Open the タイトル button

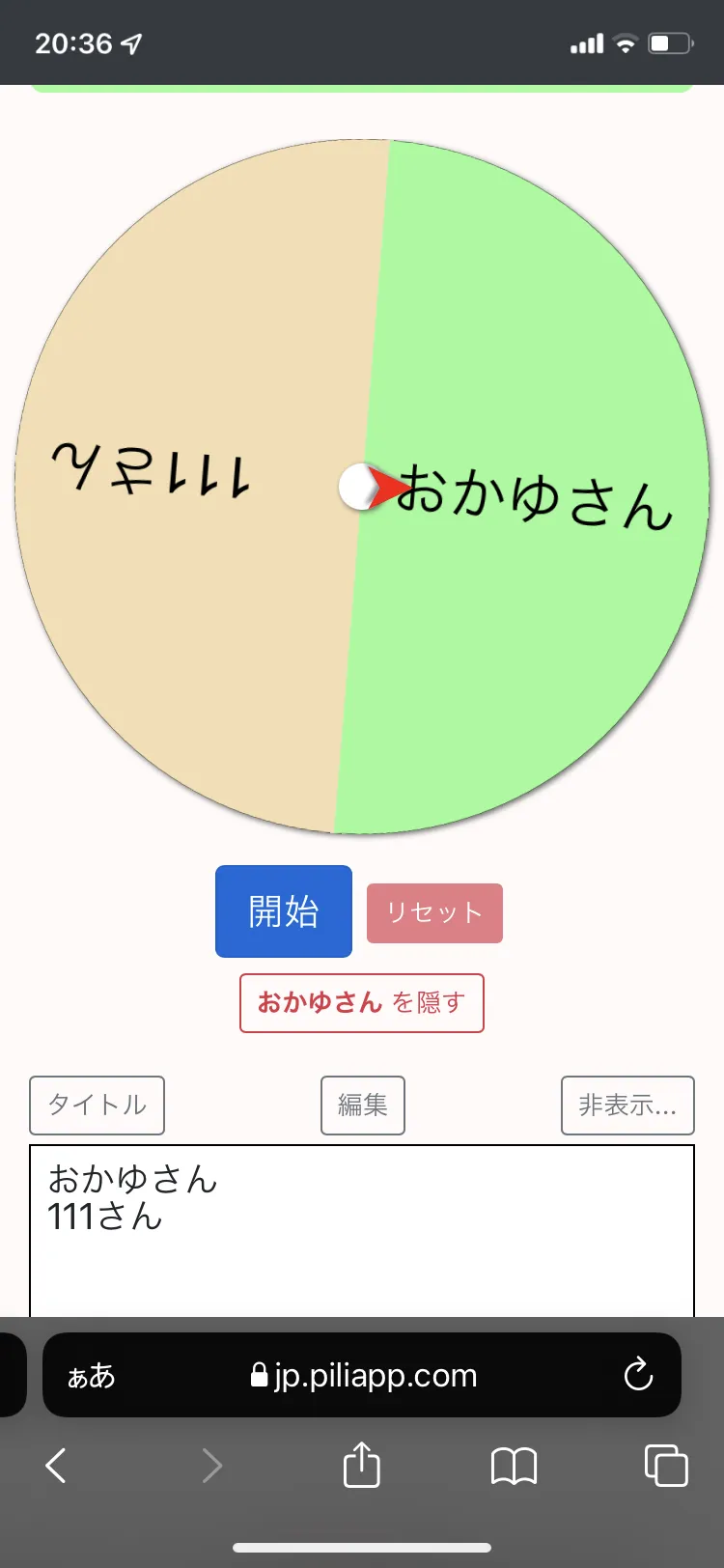(x=97, y=1106)
